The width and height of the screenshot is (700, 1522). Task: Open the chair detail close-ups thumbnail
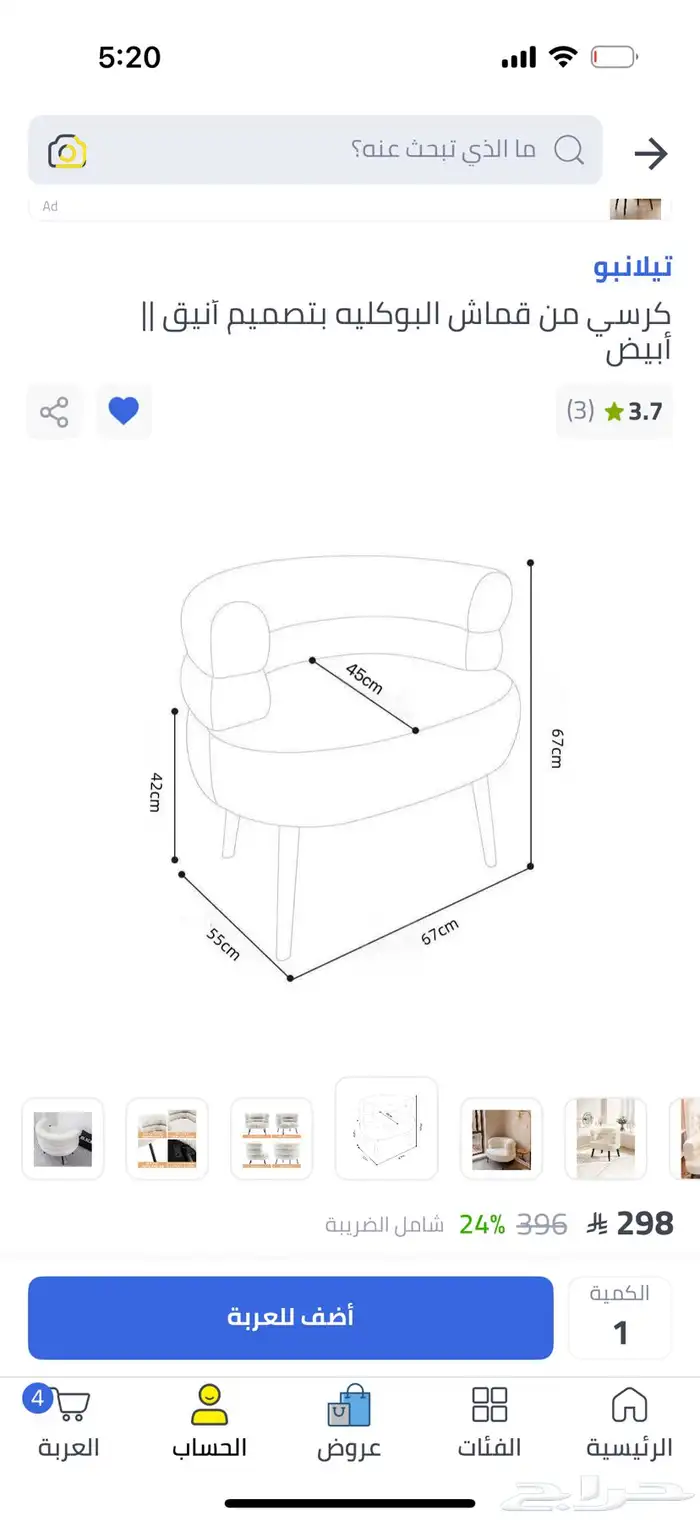pyautogui.click(x=167, y=1139)
